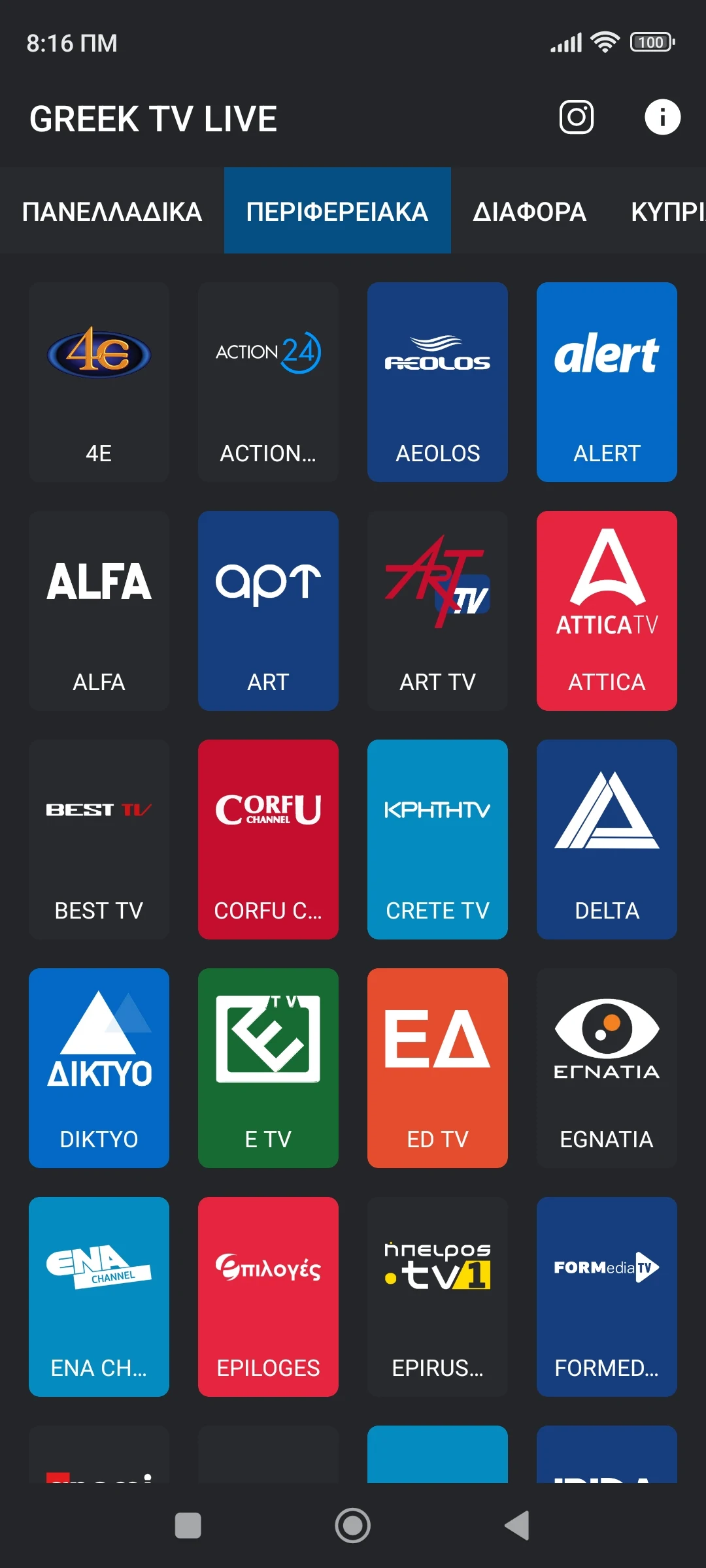Open the EPIRUS TV1 channel
Viewport: 706px width, 1568px height.
pos(437,1297)
